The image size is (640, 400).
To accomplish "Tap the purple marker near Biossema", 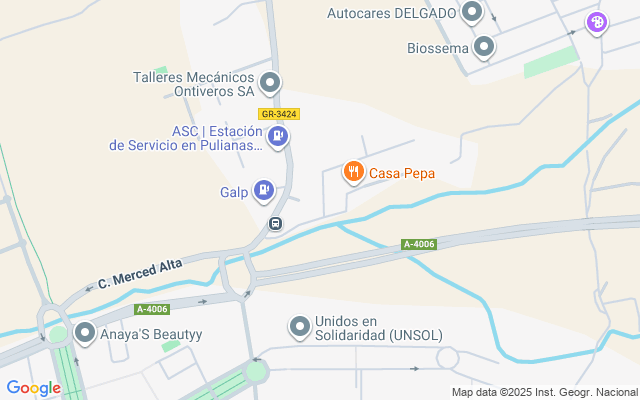I will [x=596, y=21].
